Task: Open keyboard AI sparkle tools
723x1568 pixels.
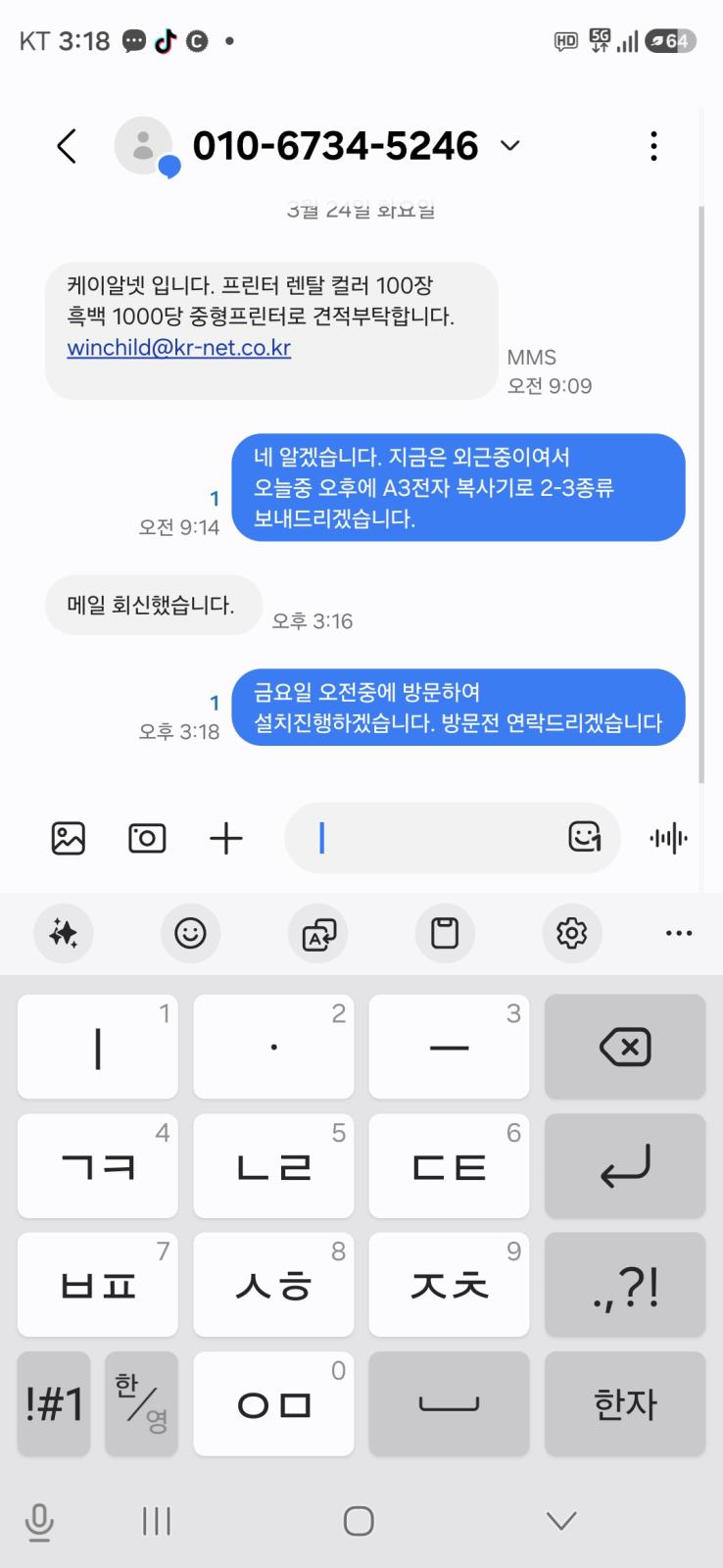Action: point(64,933)
